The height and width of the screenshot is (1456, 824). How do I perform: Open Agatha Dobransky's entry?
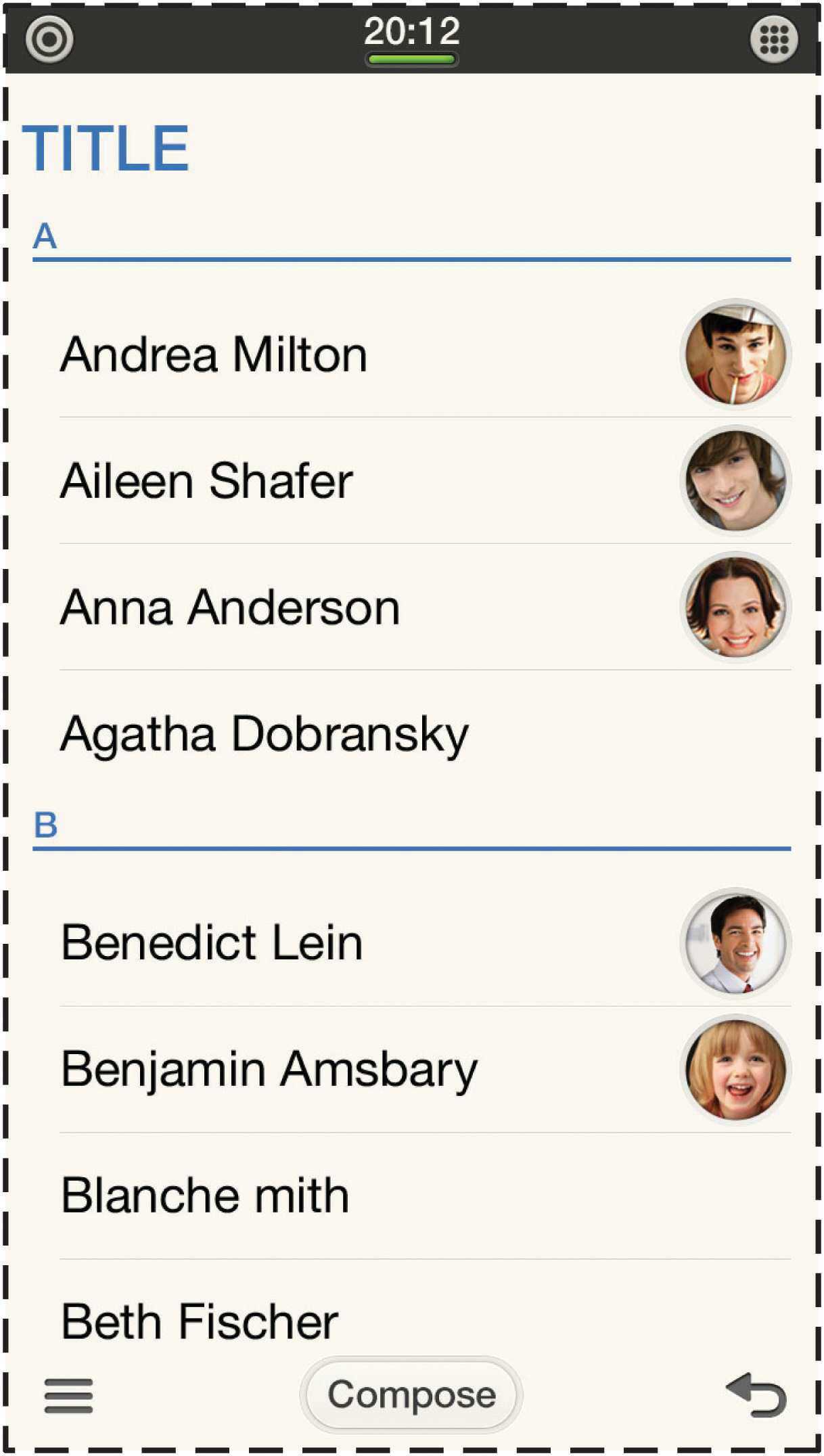click(x=264, y=734)
